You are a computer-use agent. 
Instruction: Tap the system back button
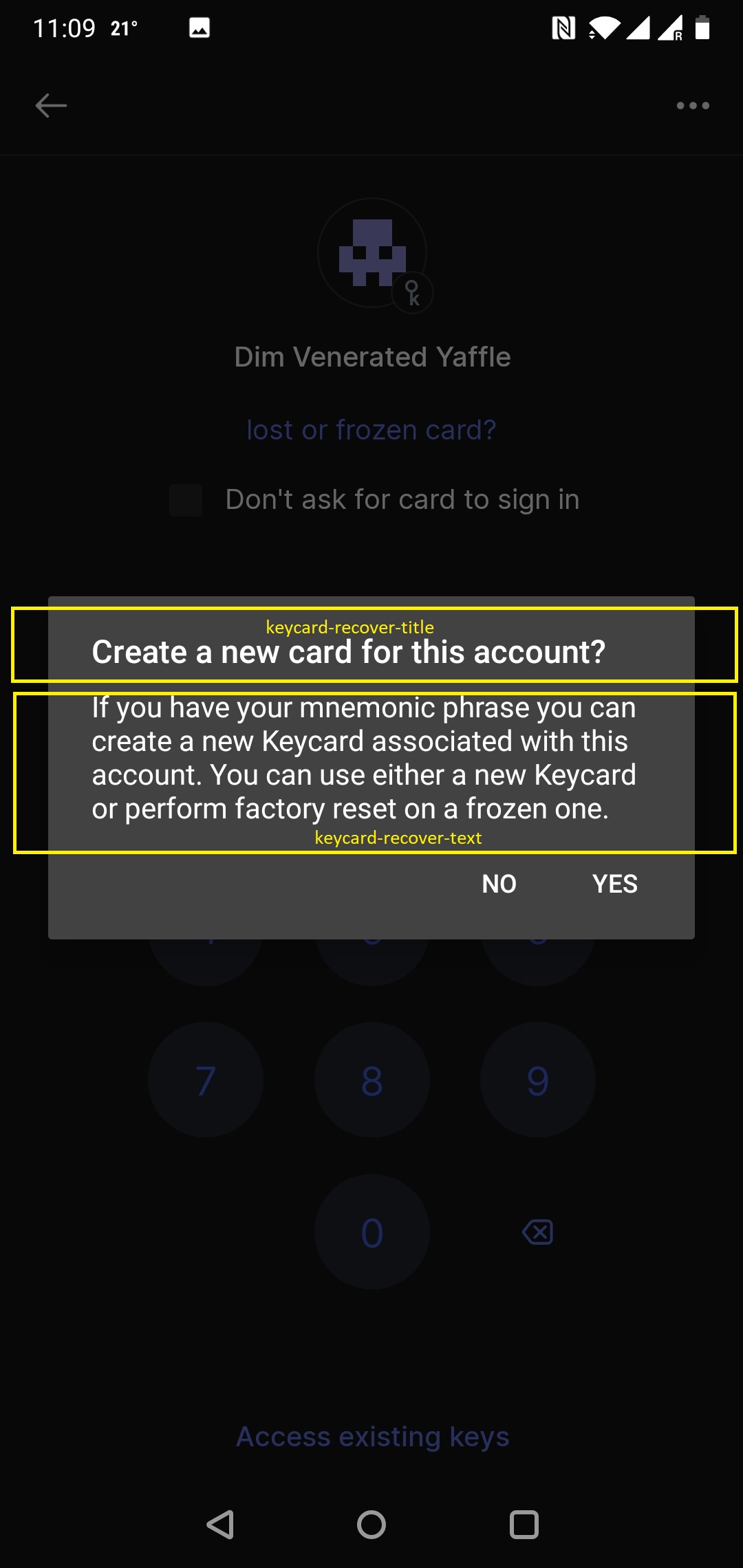[221, 1525]
